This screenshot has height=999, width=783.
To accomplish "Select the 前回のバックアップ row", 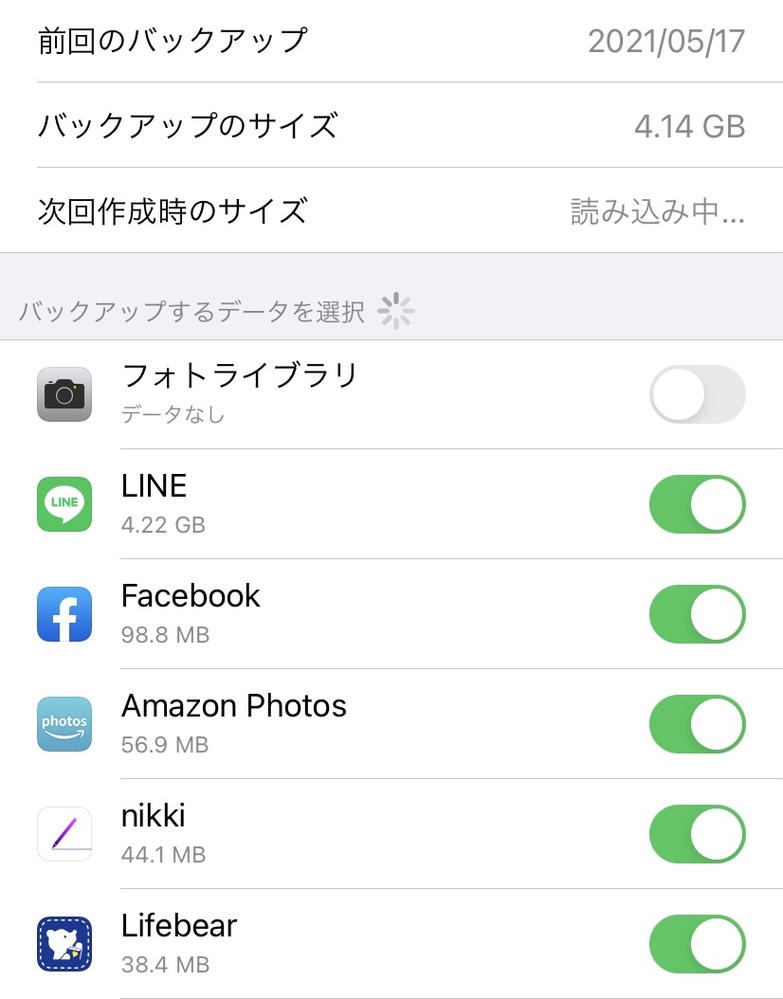I will tap(390, 41).
